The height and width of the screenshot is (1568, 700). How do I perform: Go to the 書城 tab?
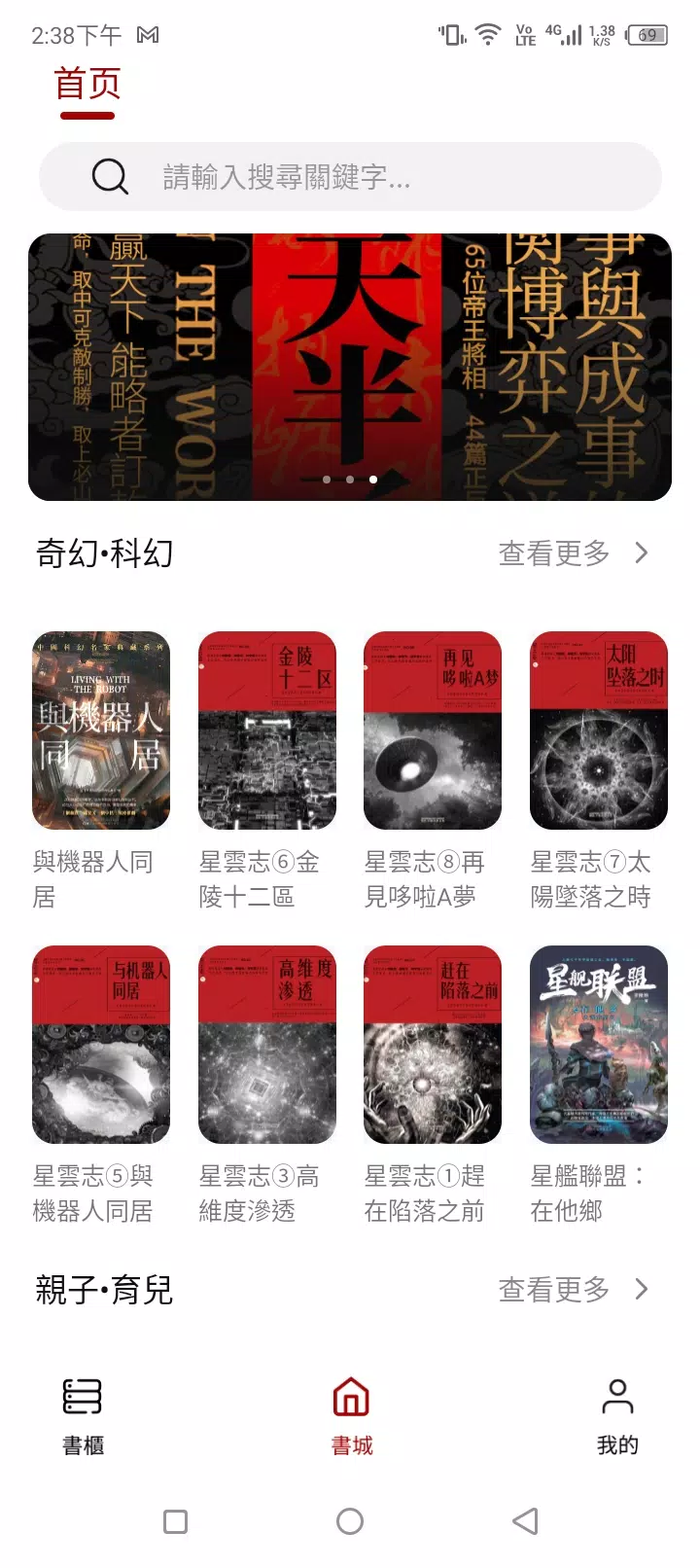(x=351, y=1415)
